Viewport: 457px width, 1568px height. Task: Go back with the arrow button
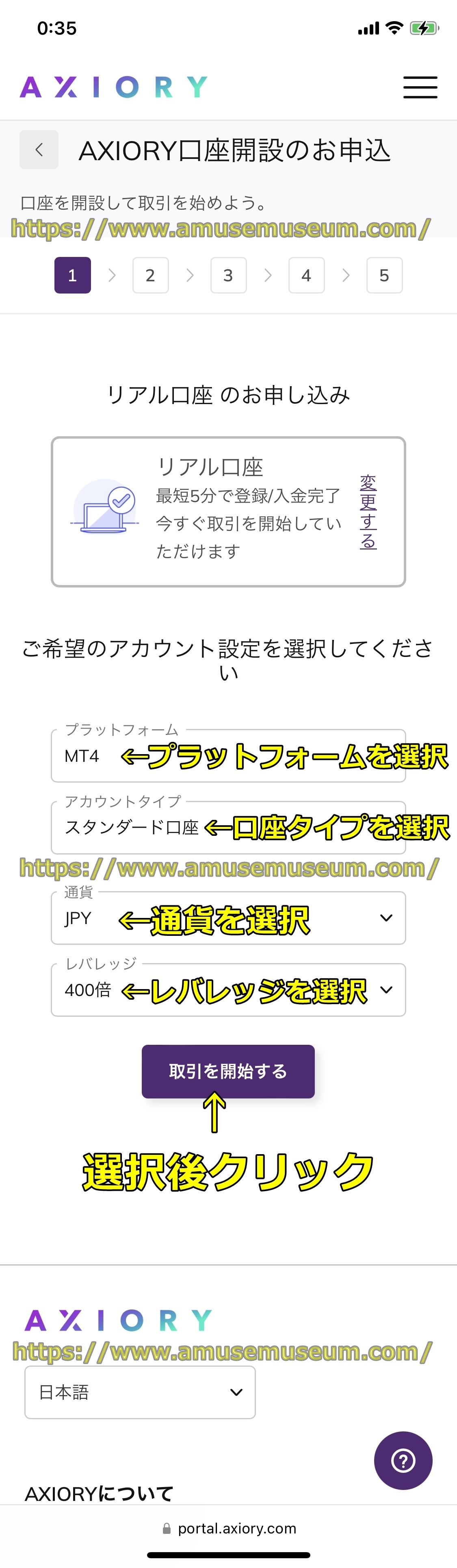[39, 150]
